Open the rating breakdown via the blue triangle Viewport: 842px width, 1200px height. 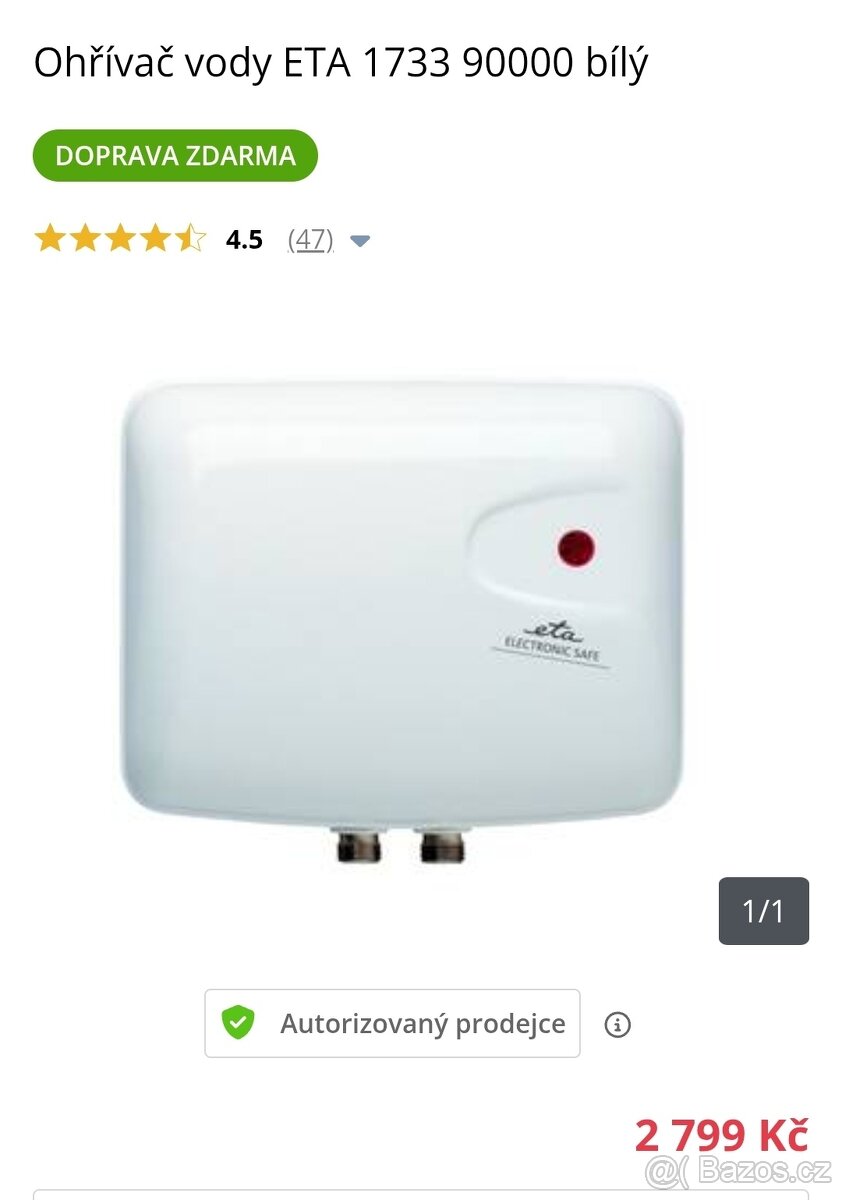[360, 240]
